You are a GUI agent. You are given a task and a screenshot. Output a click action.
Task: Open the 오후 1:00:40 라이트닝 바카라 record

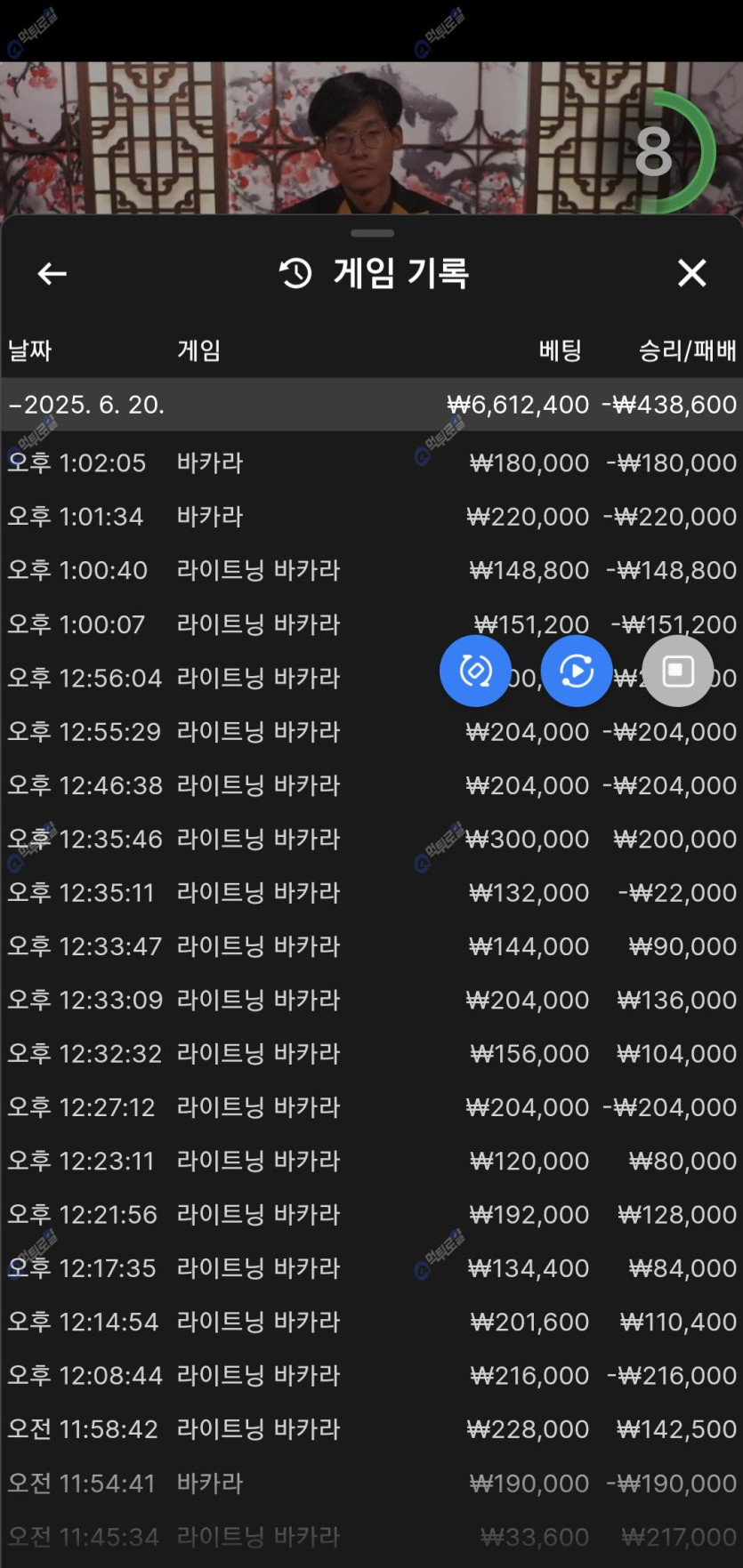pos(371,570)
